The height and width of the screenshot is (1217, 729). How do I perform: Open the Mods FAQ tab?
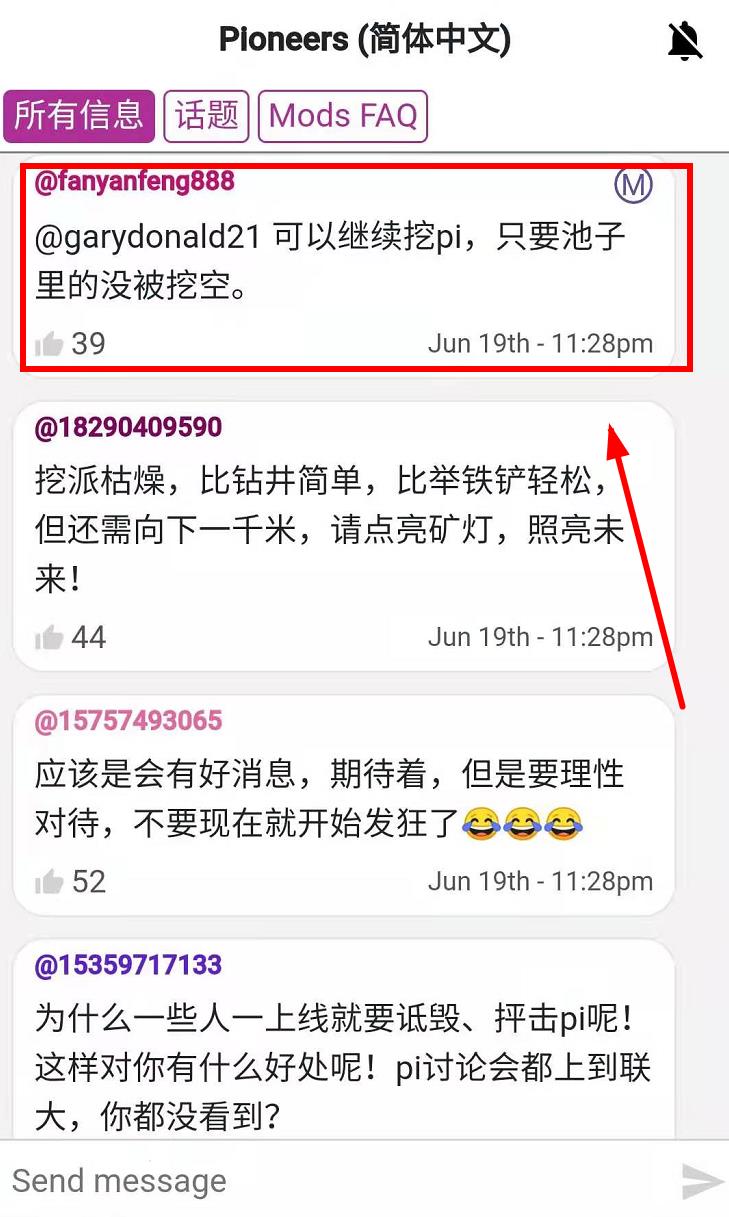click(x=343, y=116)
